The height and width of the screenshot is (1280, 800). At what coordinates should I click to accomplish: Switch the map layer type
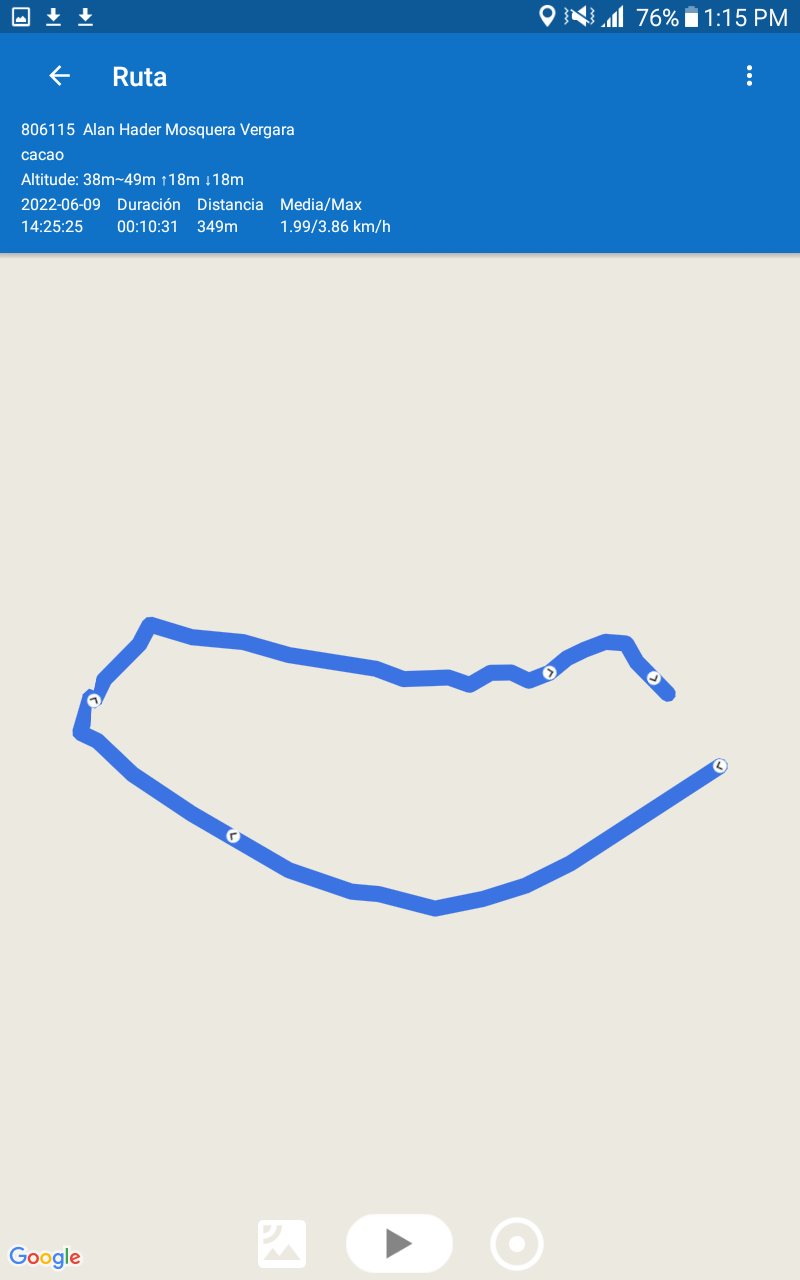[282, 1244]
